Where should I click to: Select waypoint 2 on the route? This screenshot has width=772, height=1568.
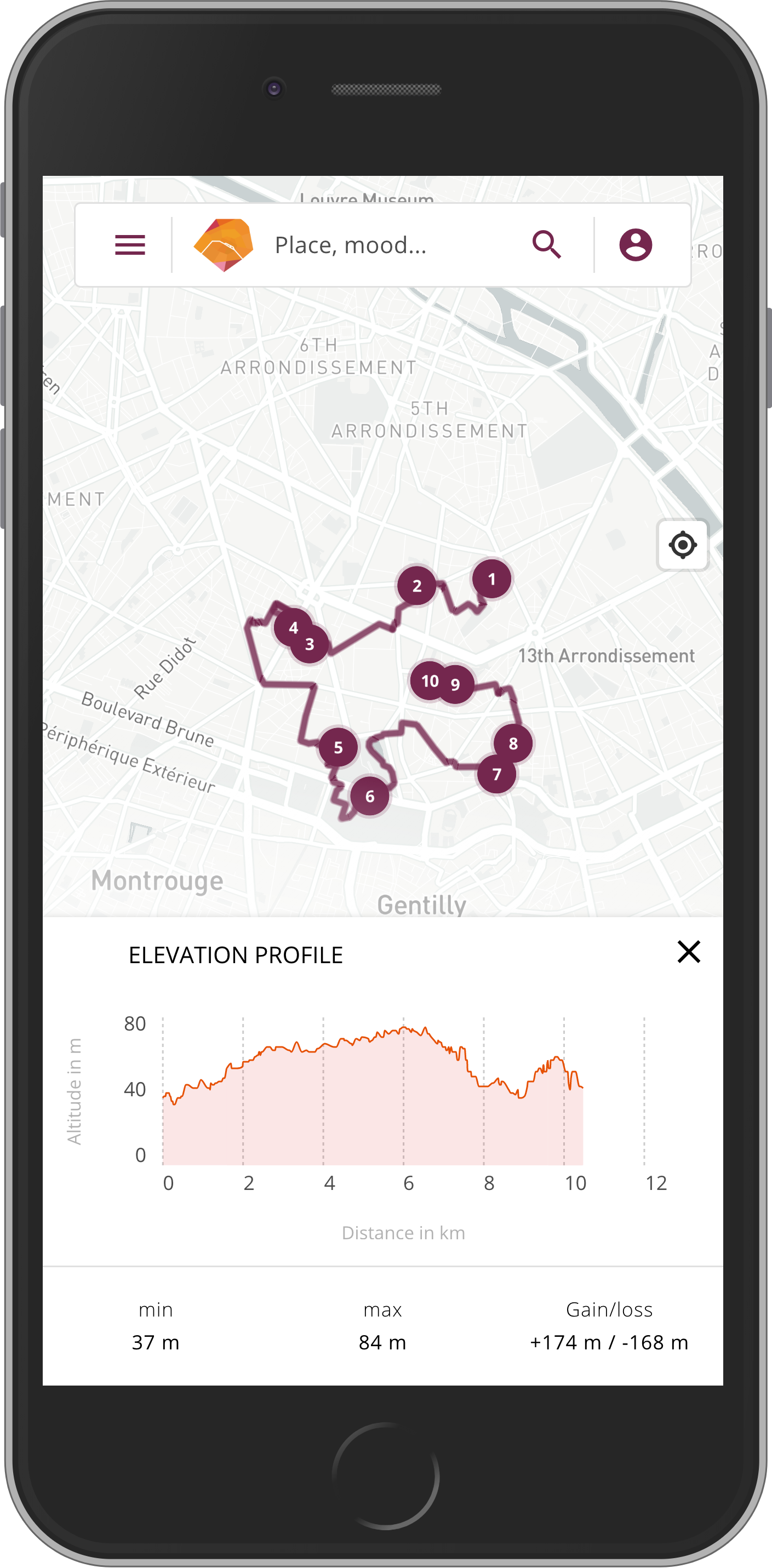[x=416, y=586]
